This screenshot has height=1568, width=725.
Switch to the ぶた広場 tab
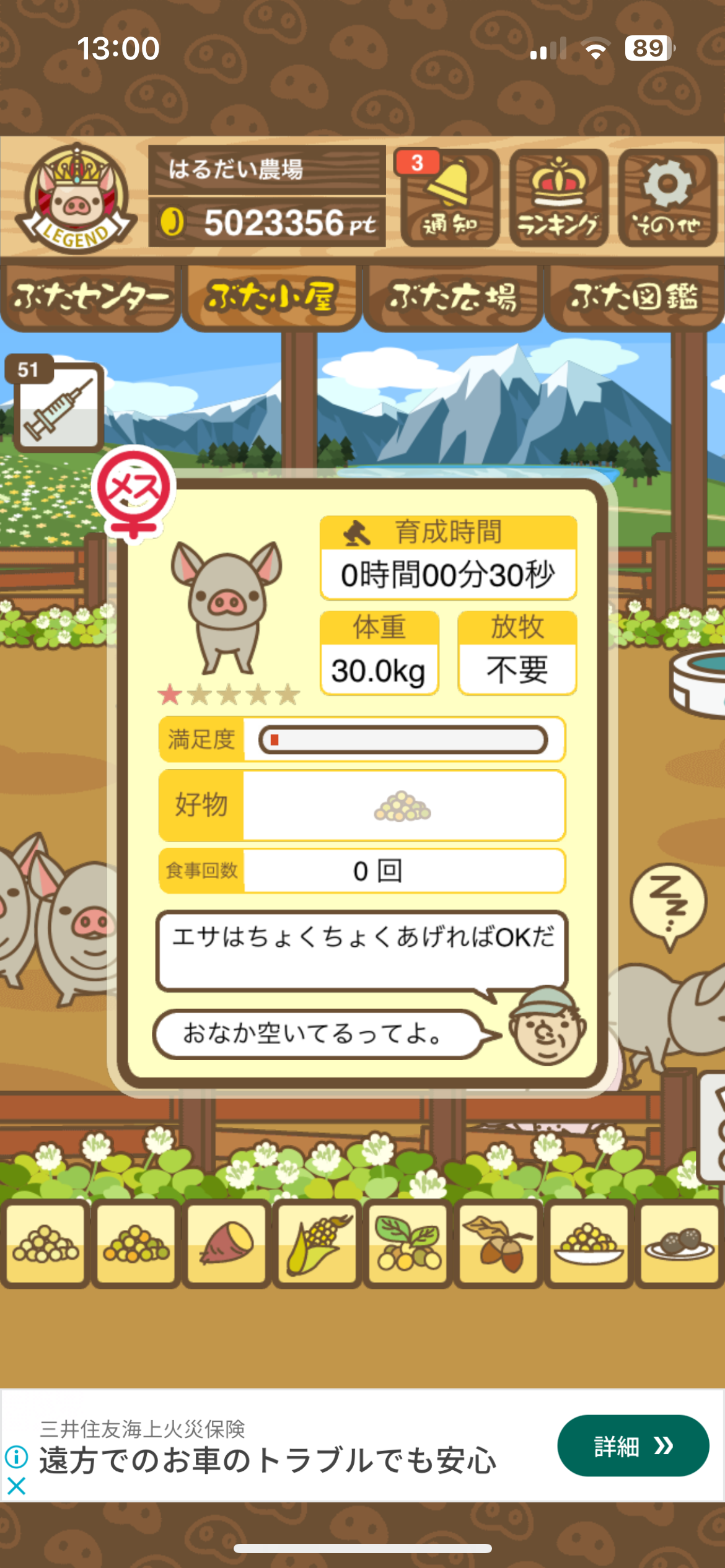click(x=453, y=297)
